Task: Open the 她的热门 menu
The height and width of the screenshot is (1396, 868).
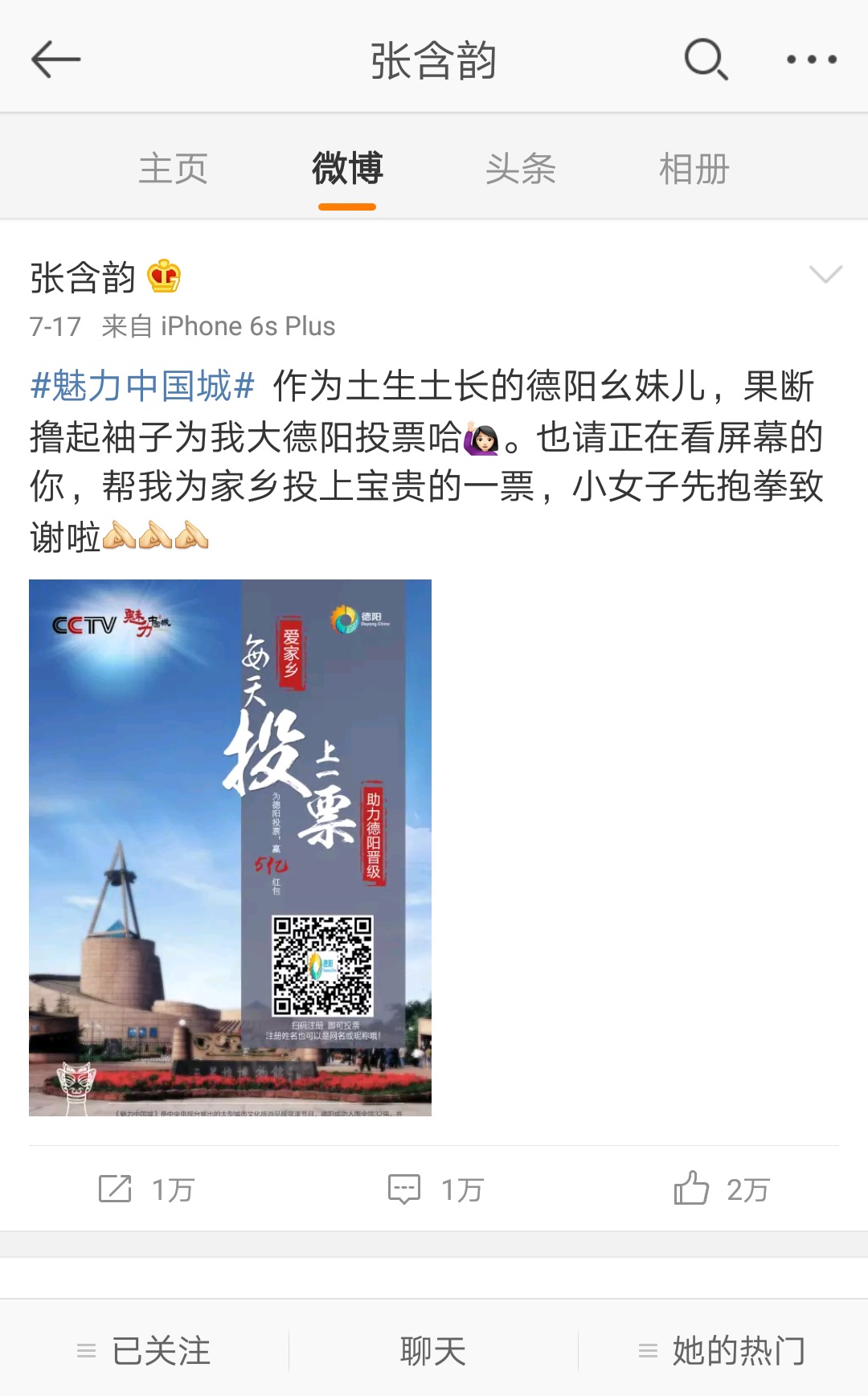Action: click(x=723, y=1351)
